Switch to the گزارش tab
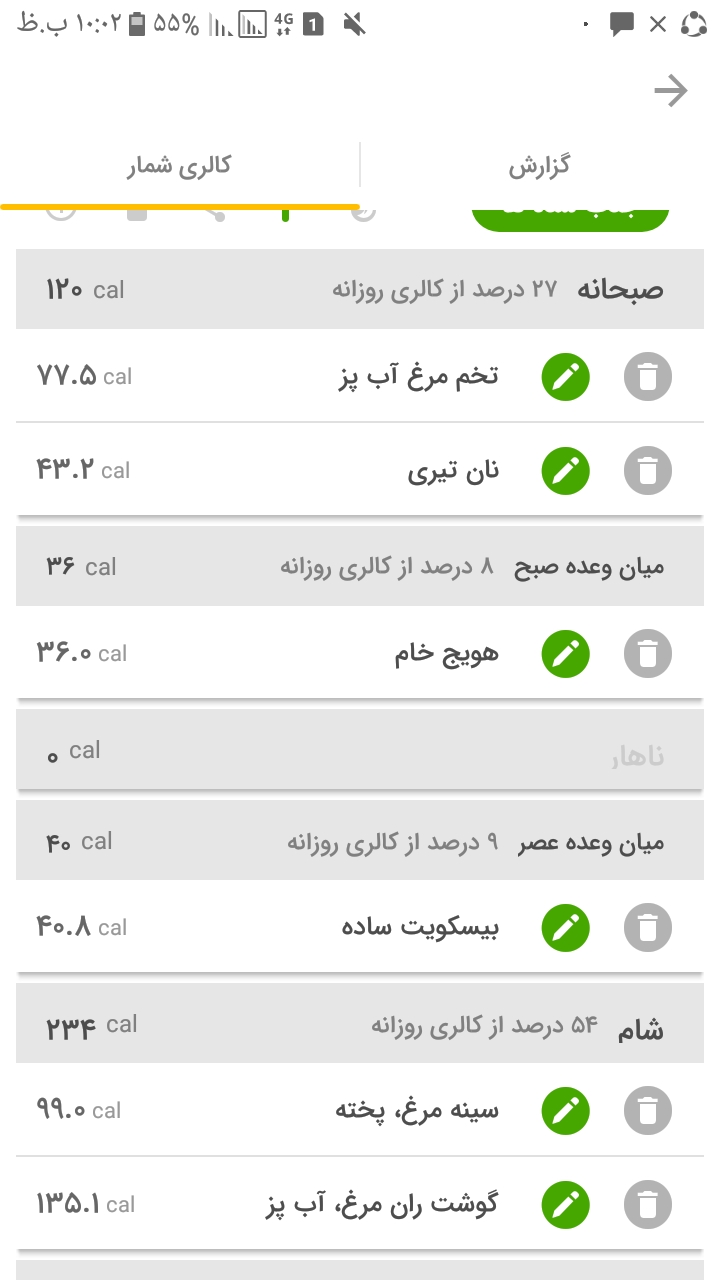Screen dimensions: 720x1280 539,166
